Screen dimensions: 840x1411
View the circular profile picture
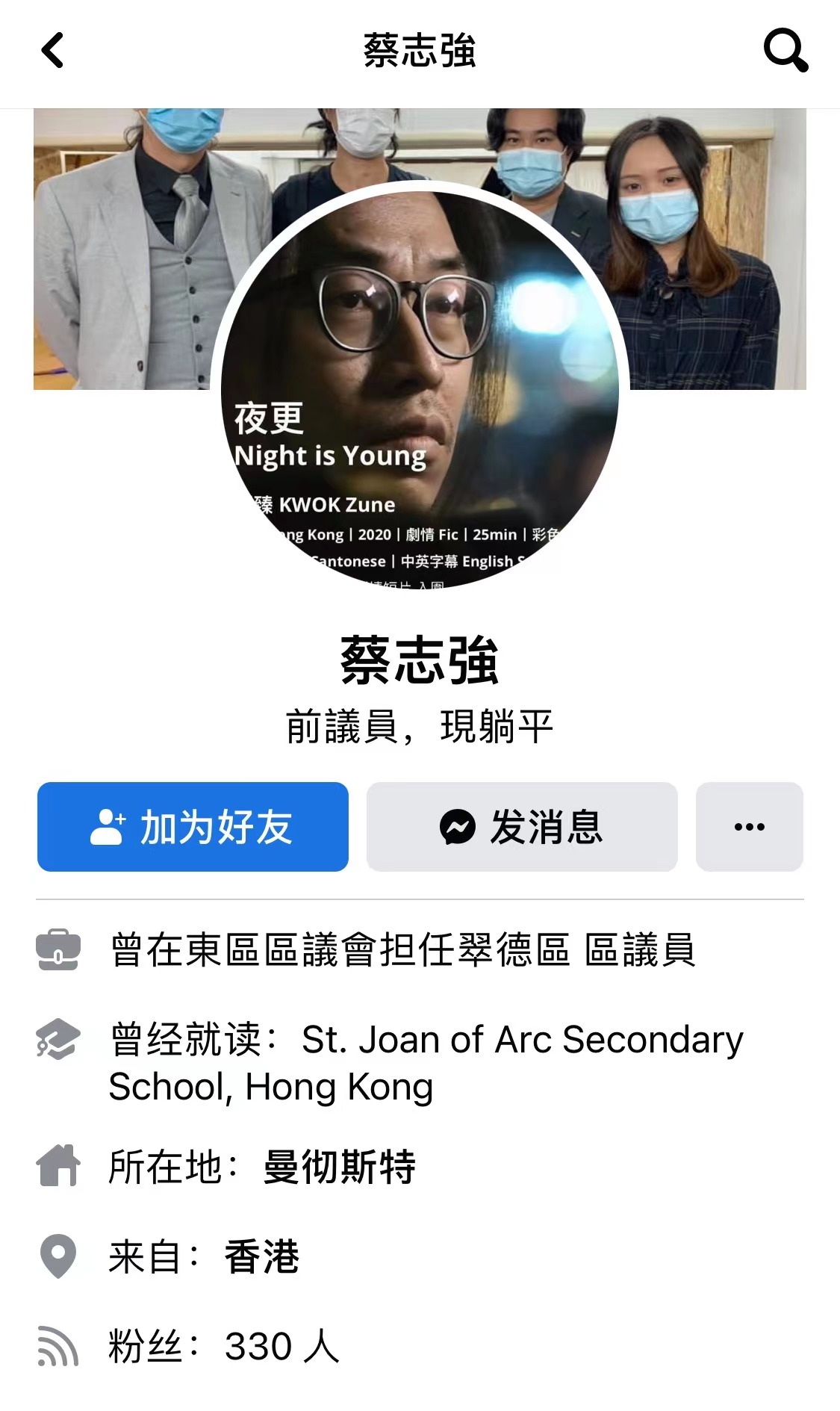pyautogui.click(x=420, y=388)
